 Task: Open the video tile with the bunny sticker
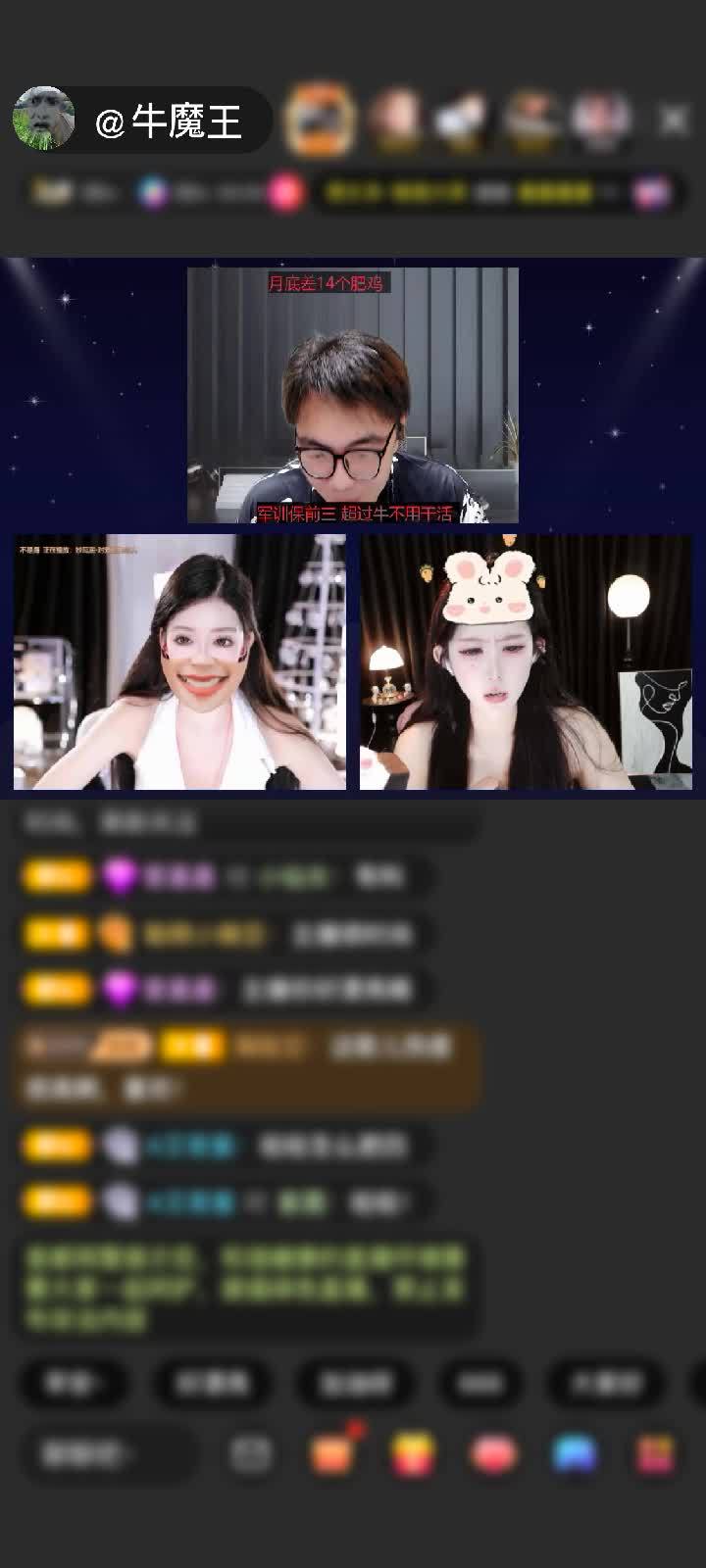click(526, 661)
